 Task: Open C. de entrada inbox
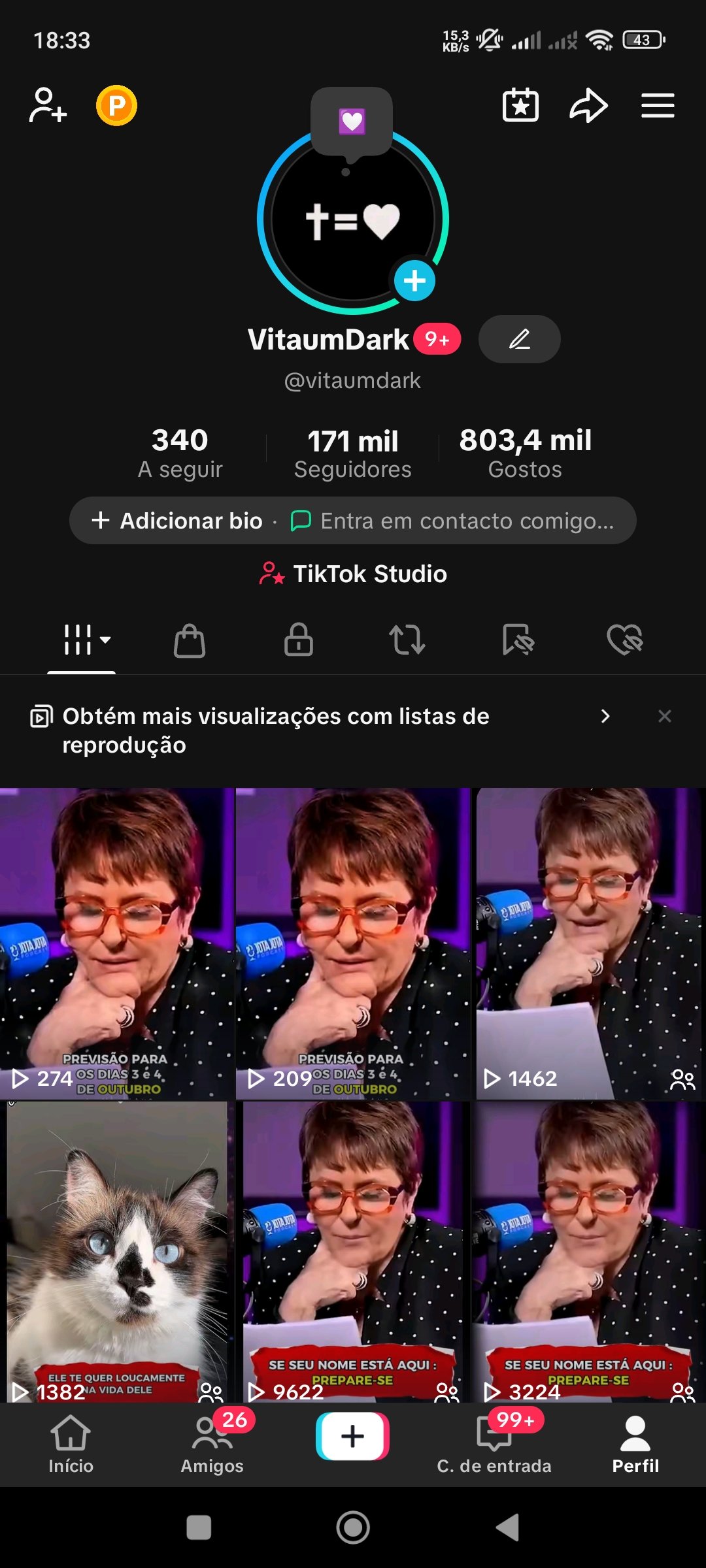coord(494,1444)
